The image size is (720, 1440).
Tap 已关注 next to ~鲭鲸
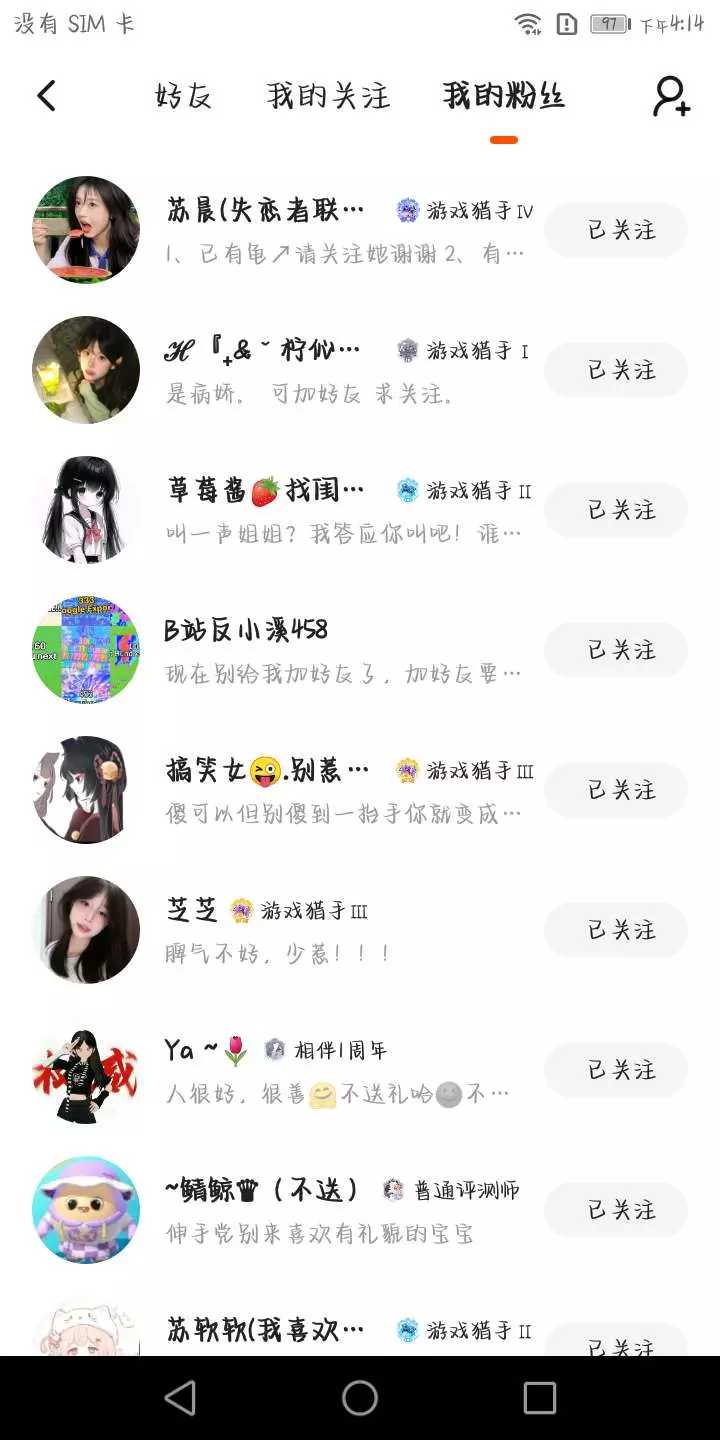tap(615, 1210)
